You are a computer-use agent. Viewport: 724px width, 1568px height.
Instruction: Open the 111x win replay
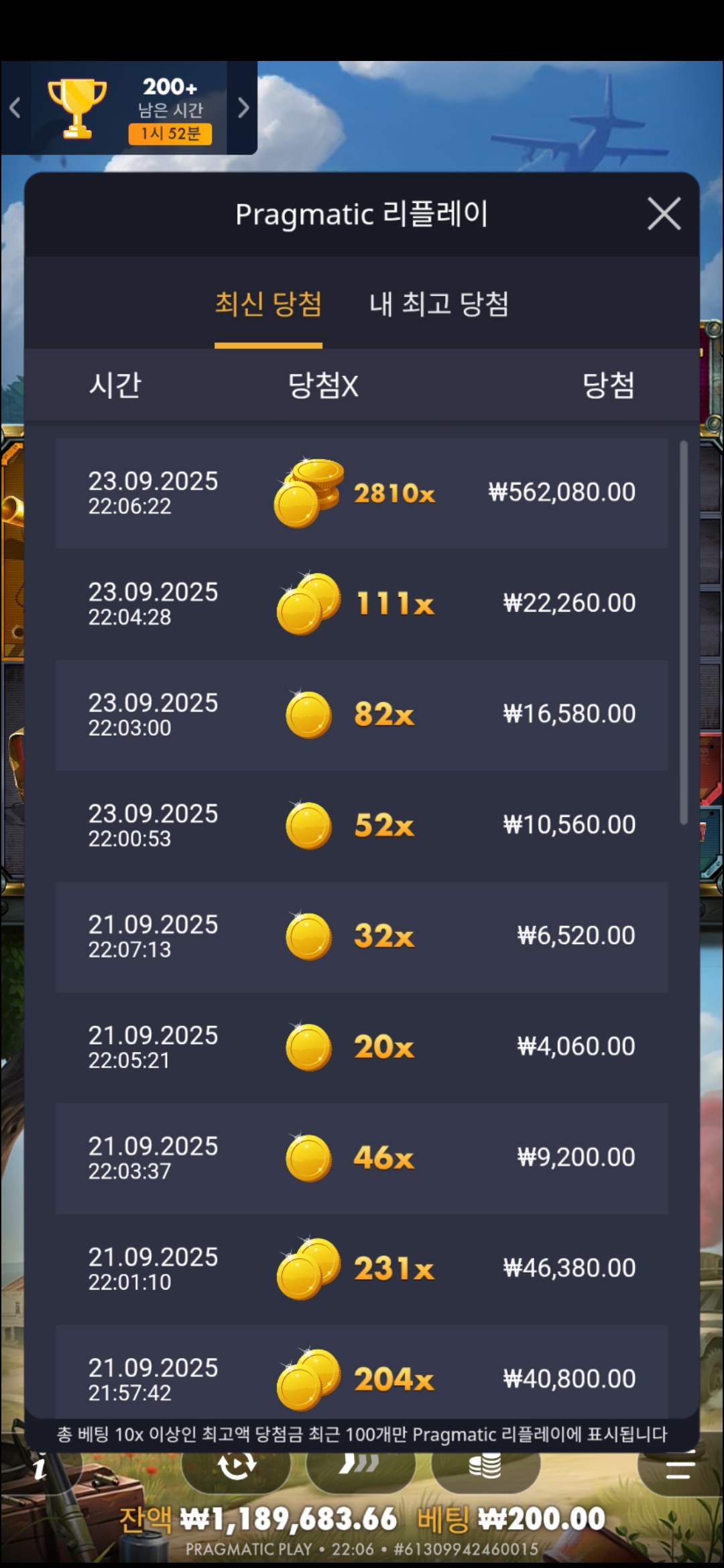[361, 604]
